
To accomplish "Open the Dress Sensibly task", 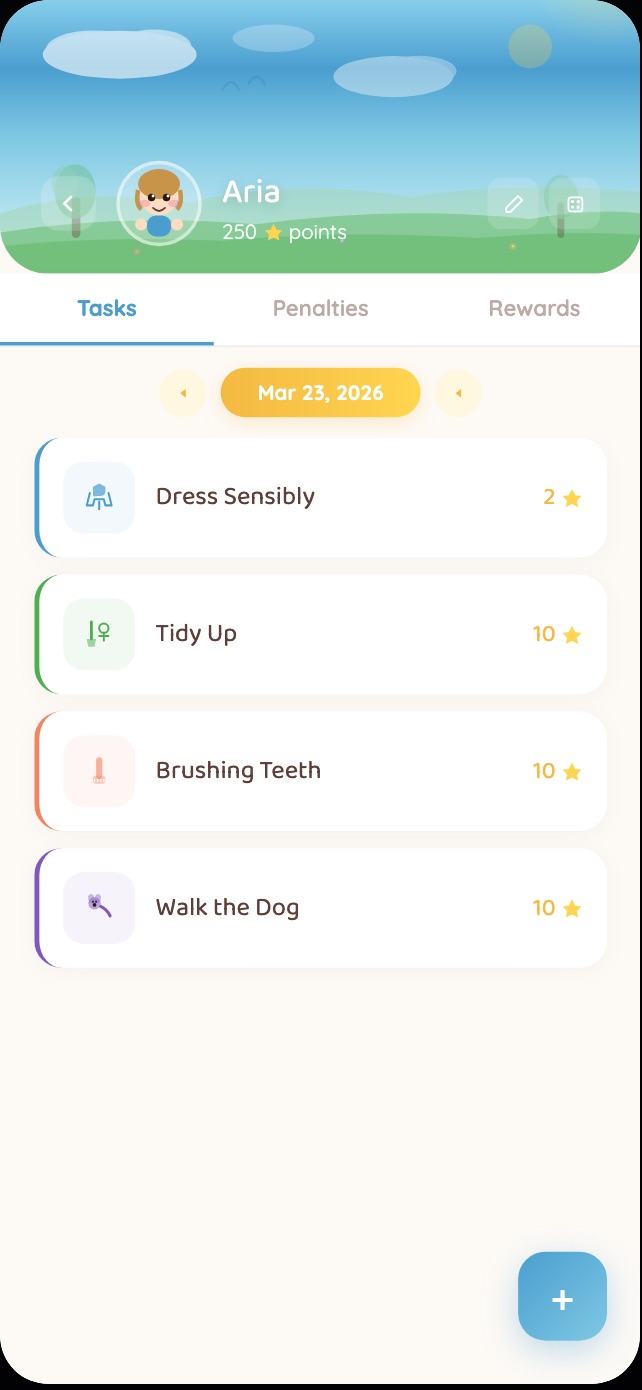I will click(320, 497).
